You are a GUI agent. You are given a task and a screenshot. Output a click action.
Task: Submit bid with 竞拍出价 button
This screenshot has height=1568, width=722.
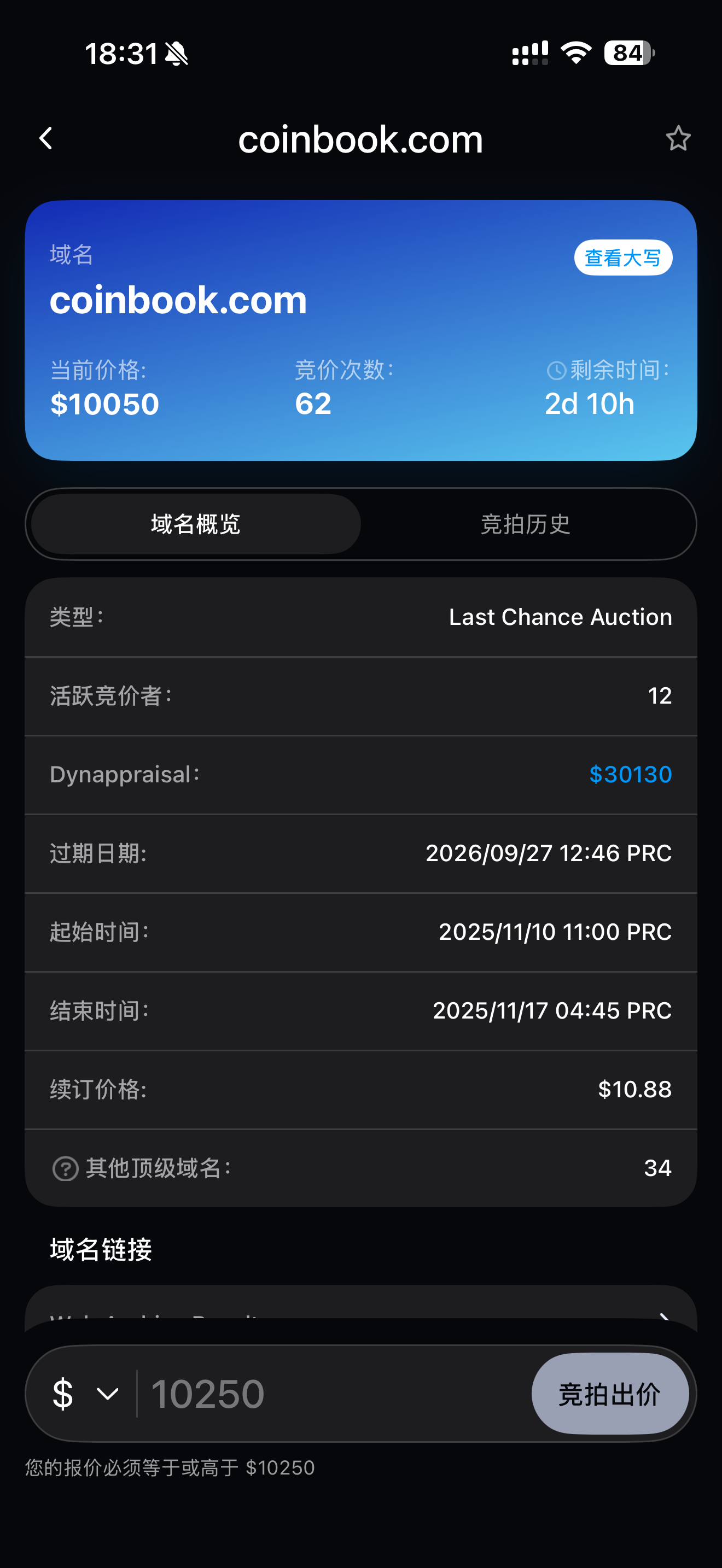609,1393
